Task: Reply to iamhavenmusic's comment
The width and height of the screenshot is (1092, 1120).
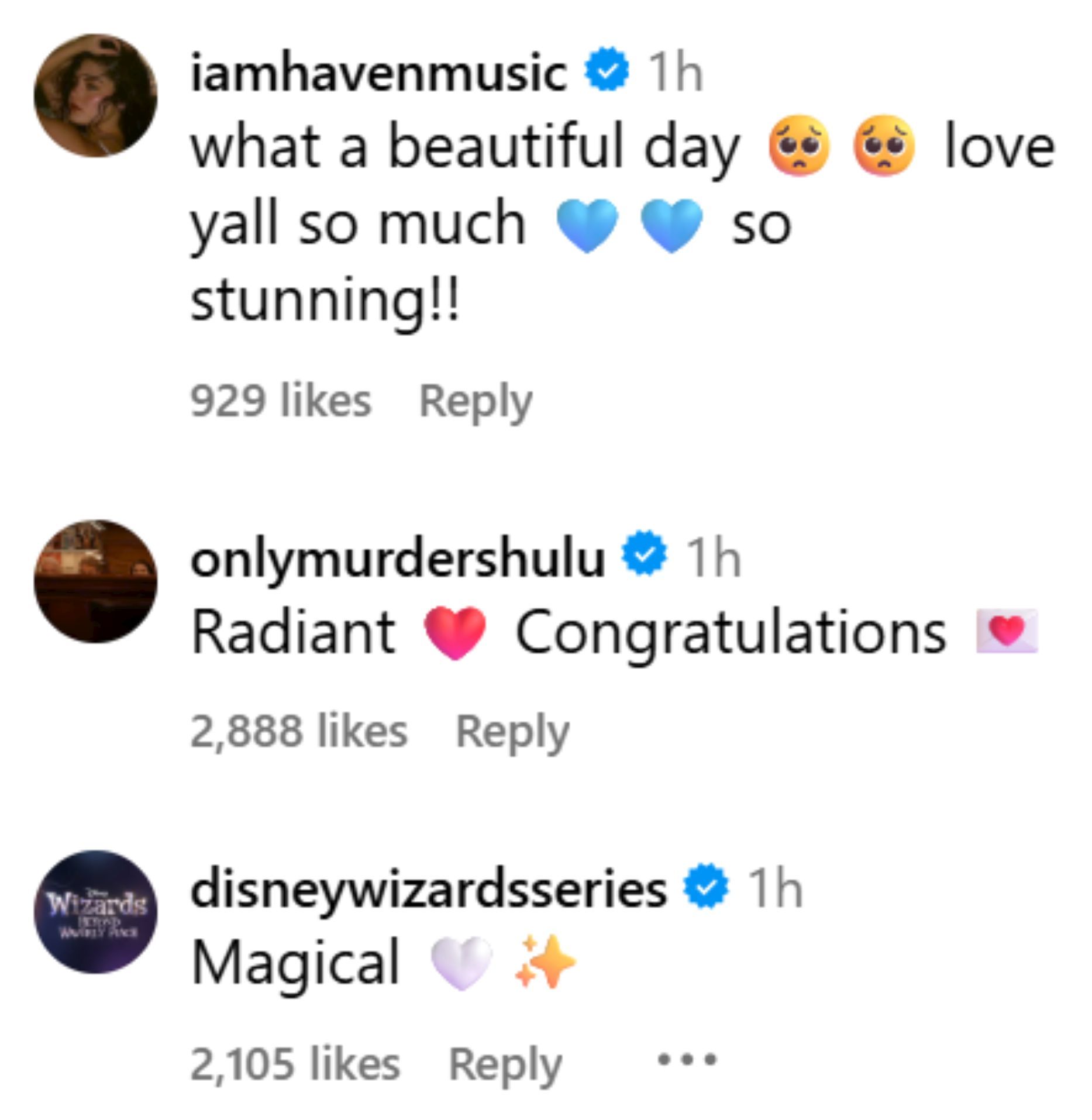Action: click(476, 402)
